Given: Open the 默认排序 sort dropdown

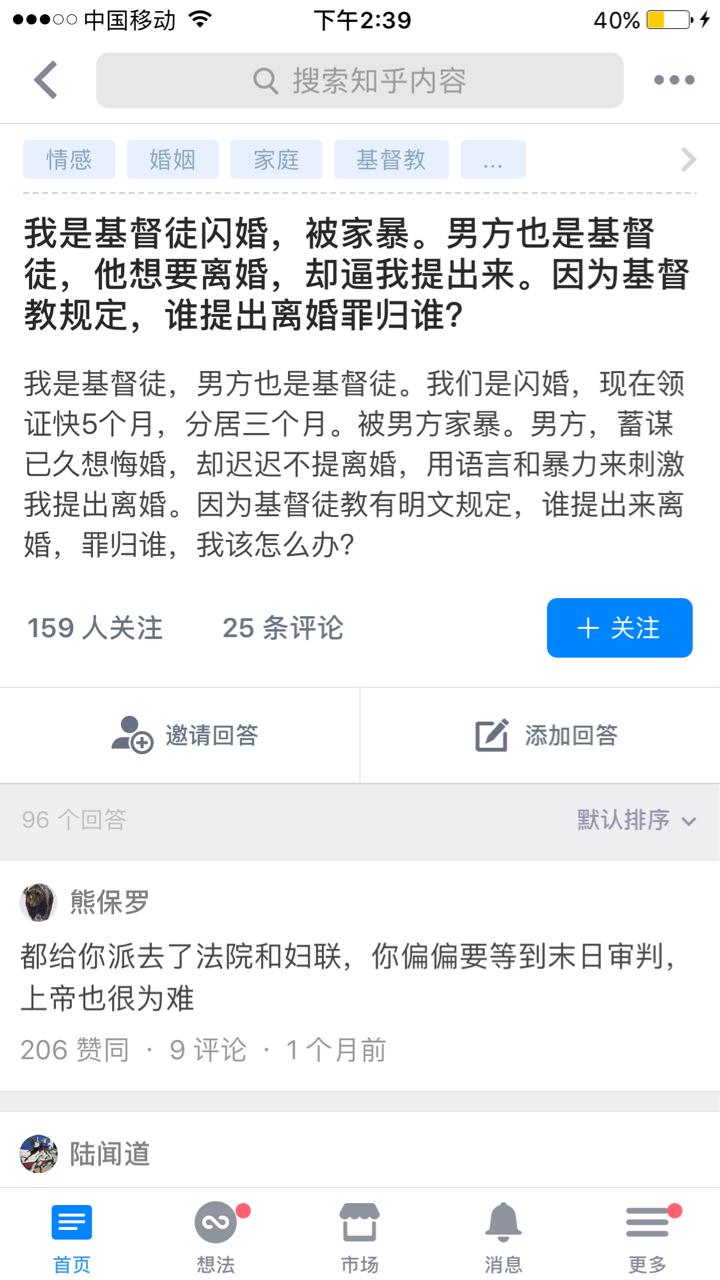Looking at the screenshot, I should [x=636, y=820].
